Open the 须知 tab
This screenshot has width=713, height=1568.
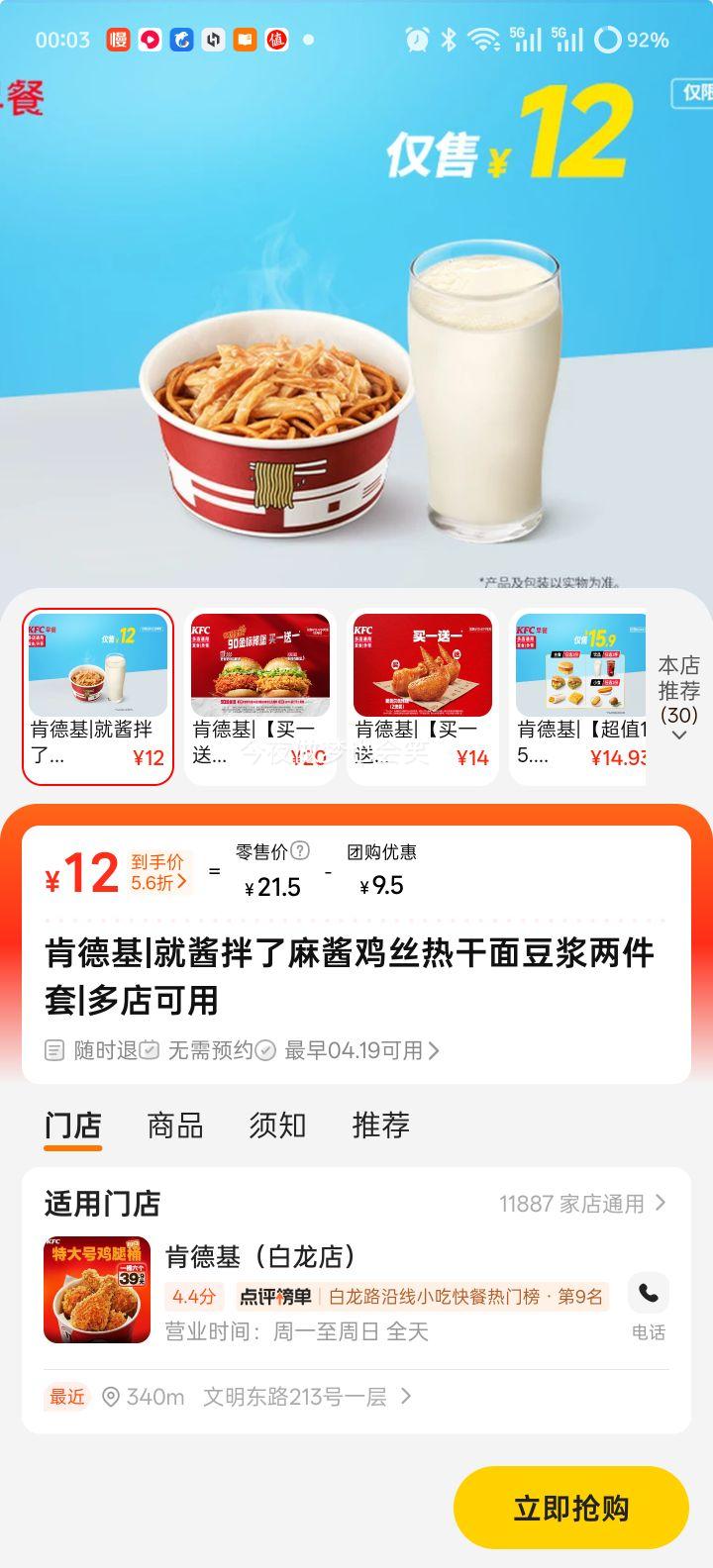278,1126
